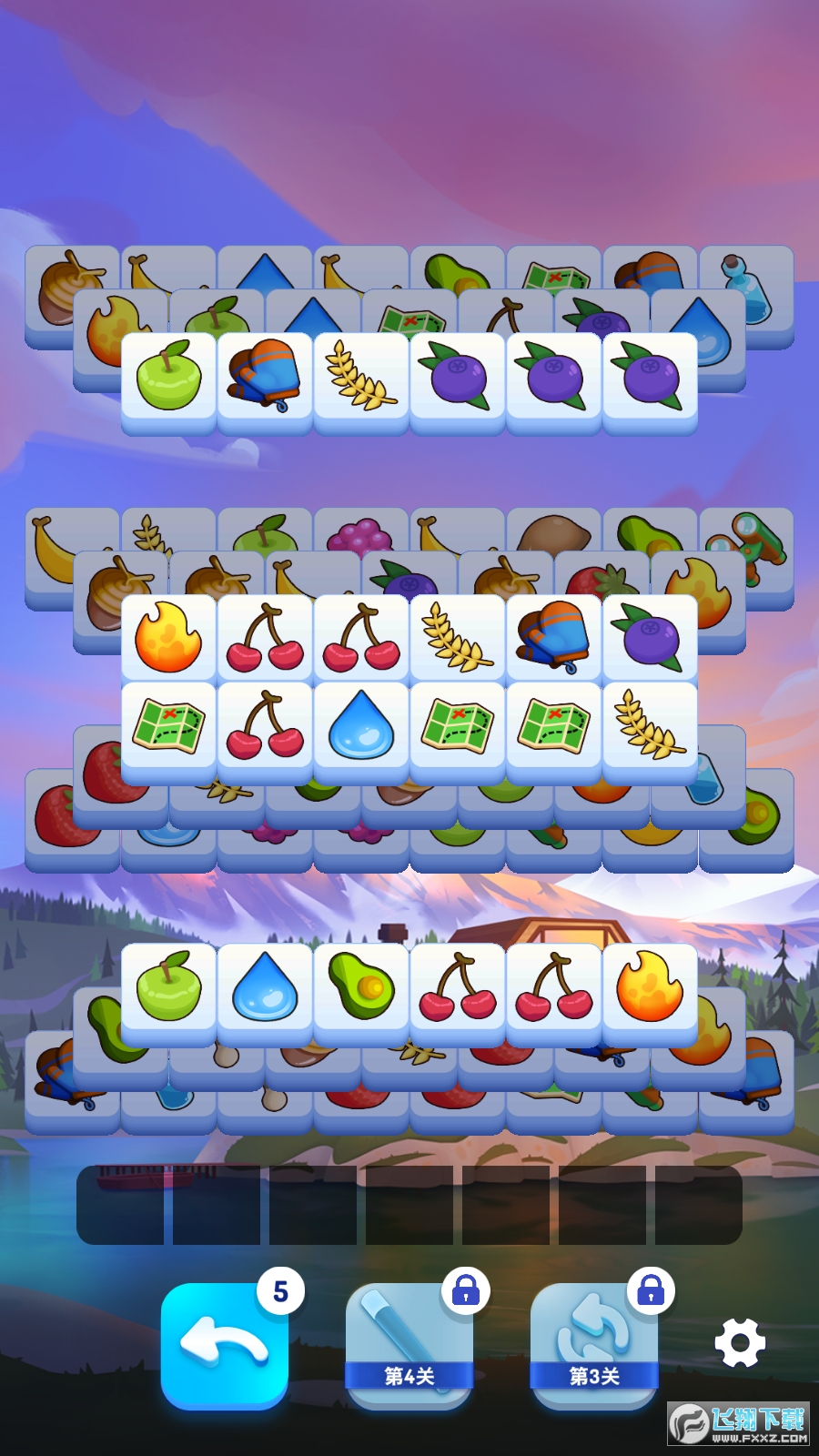This screenshot has height=1456, width=819.
Task: Tap the water drop between cherry and map tiles
Action: 361,726
